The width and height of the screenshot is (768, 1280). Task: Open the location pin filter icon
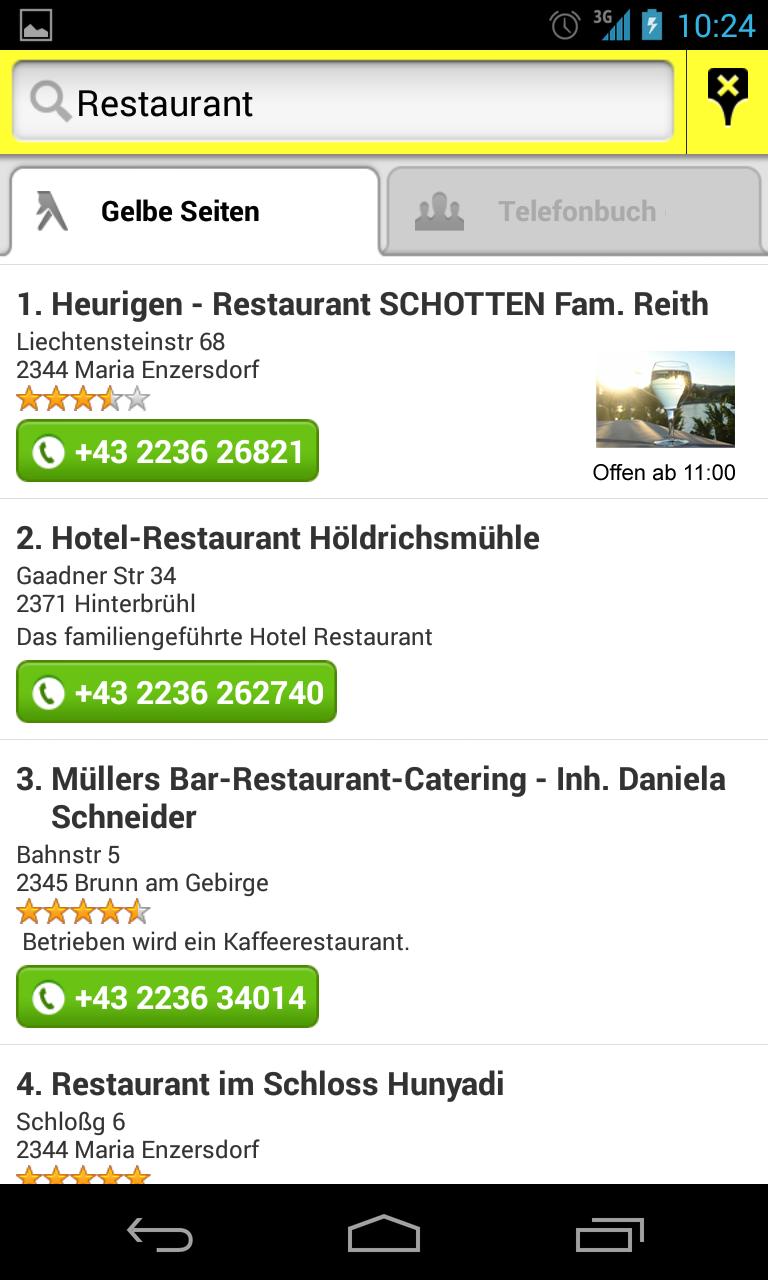tap(727, 98)
